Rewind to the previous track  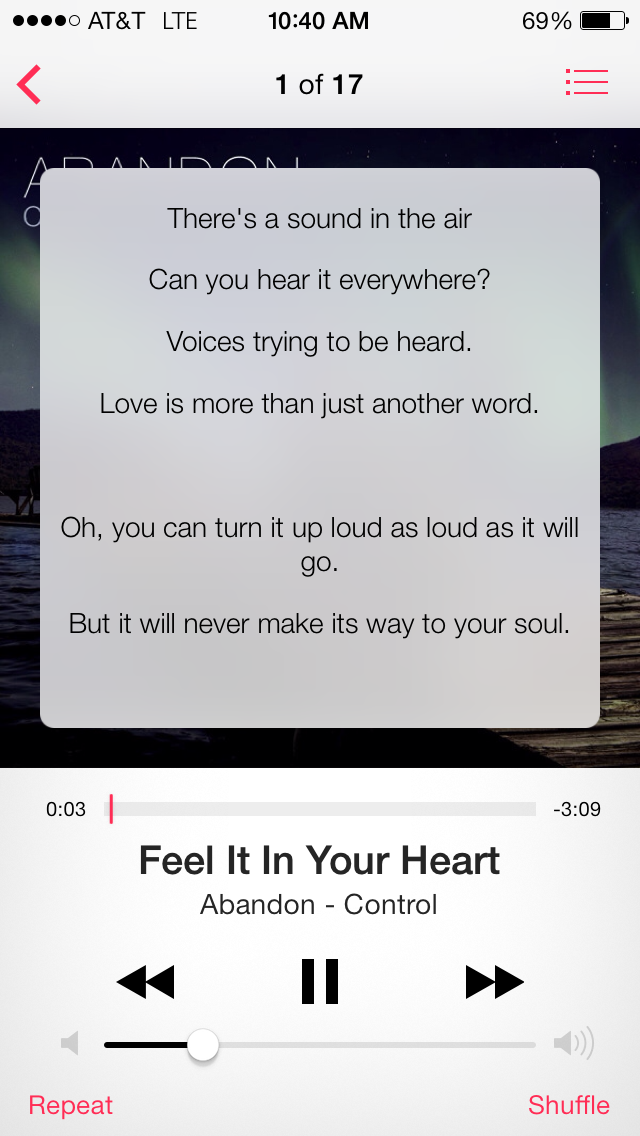[146, 982]
